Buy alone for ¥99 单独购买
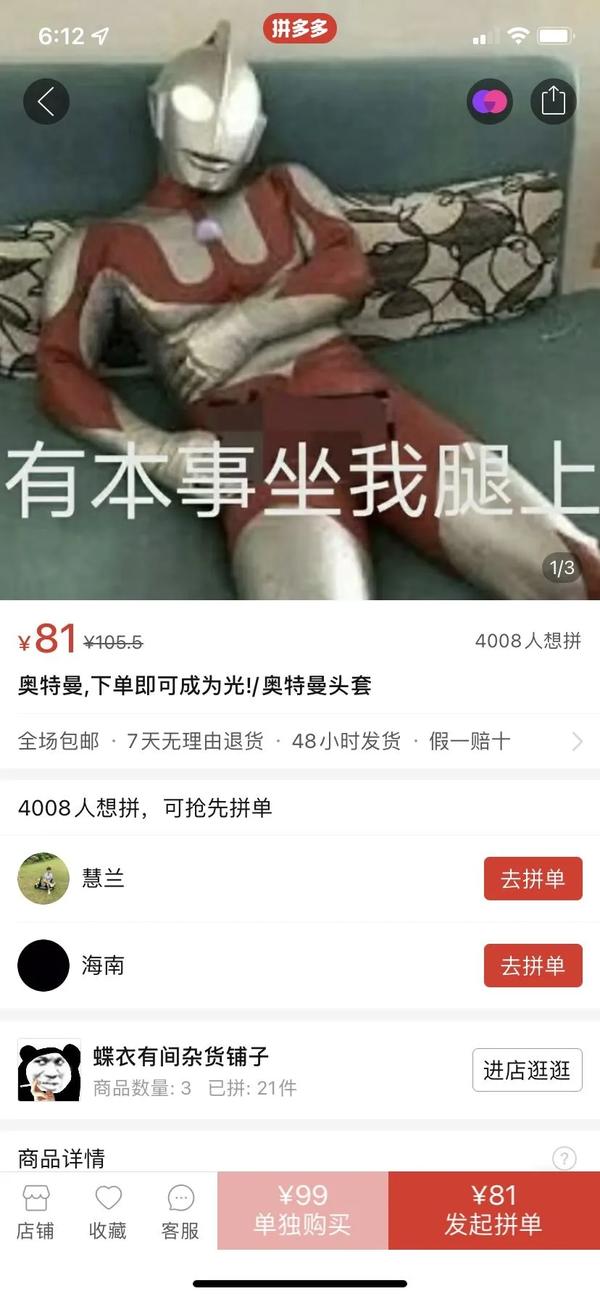Image resolution: width=600 pixels, height=1299 pixels. [x=302, y=1210]
